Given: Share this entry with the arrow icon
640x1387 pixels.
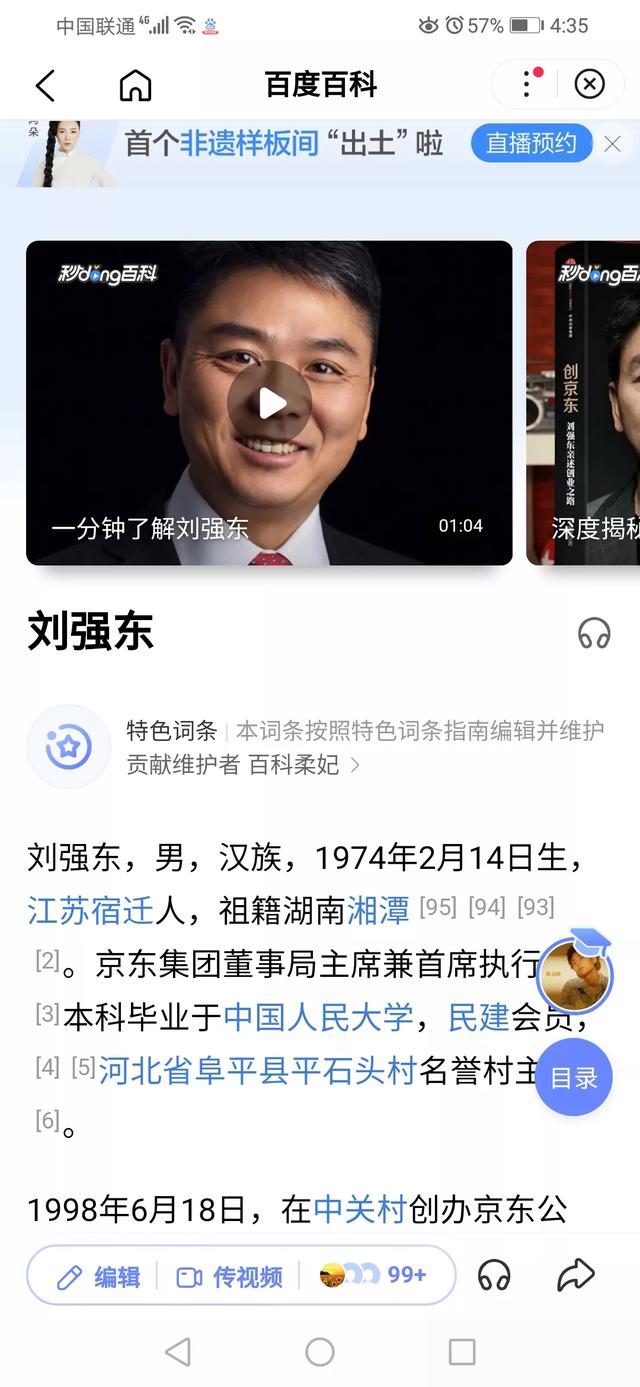Looking at the screenshot, I should coord(575,1275).
